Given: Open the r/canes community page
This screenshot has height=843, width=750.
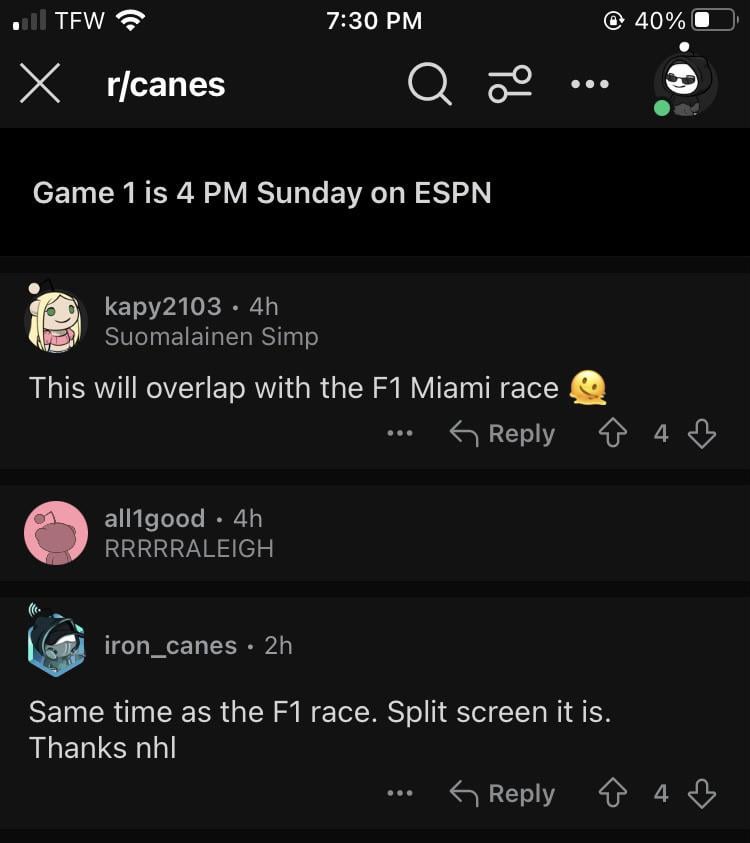Looking at the screenshot, I should 165,85.
